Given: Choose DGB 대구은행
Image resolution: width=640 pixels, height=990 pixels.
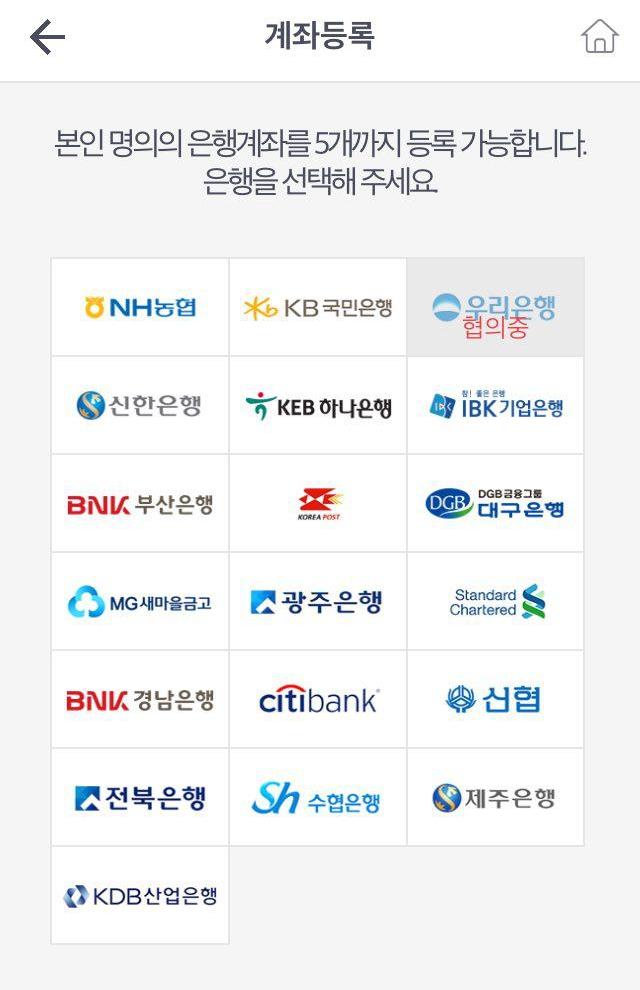Looking at the screenshot, I should tap(496, 503).
